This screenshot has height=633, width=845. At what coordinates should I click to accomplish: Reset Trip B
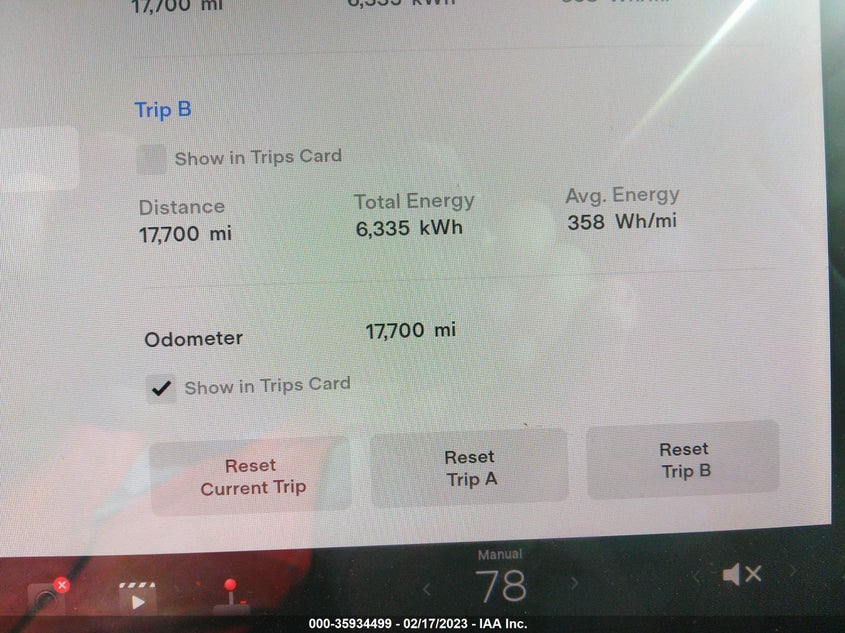(684, 460)
